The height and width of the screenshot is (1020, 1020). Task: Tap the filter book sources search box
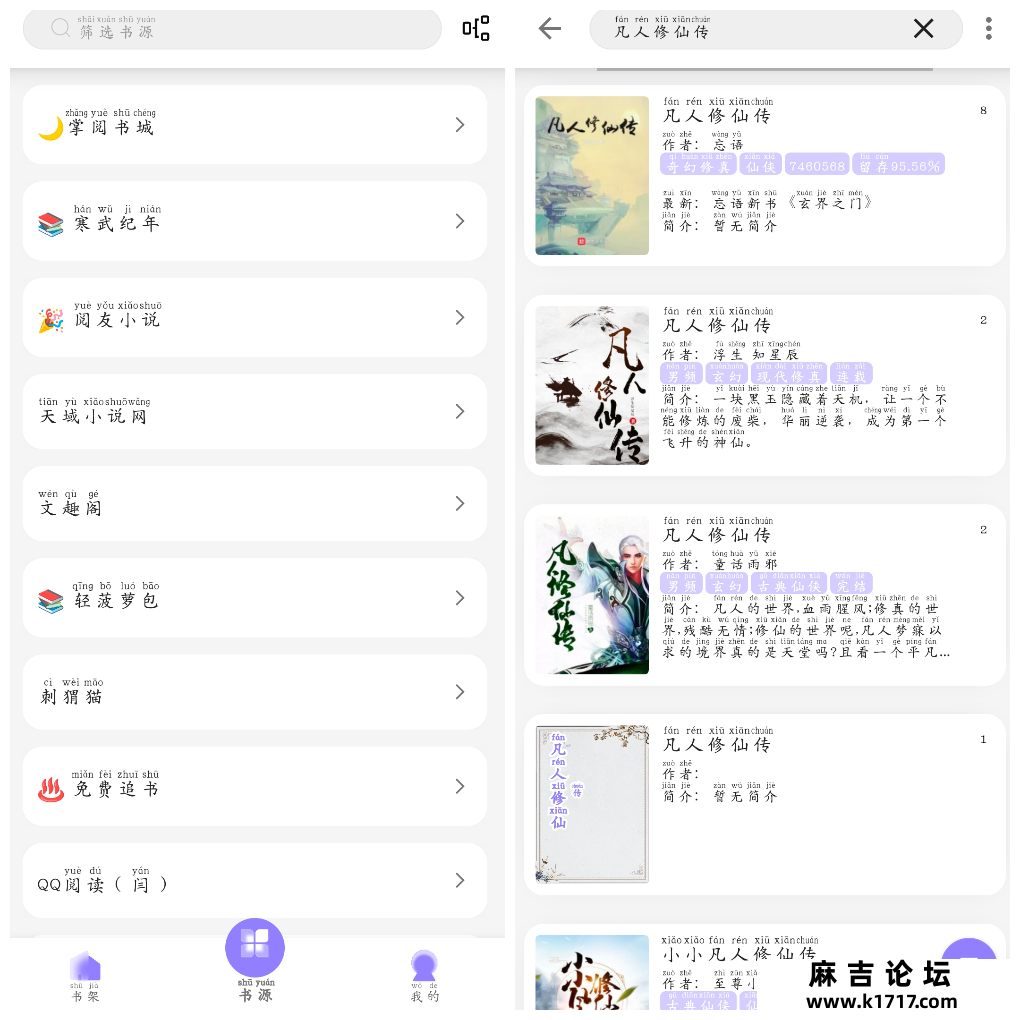232,29
